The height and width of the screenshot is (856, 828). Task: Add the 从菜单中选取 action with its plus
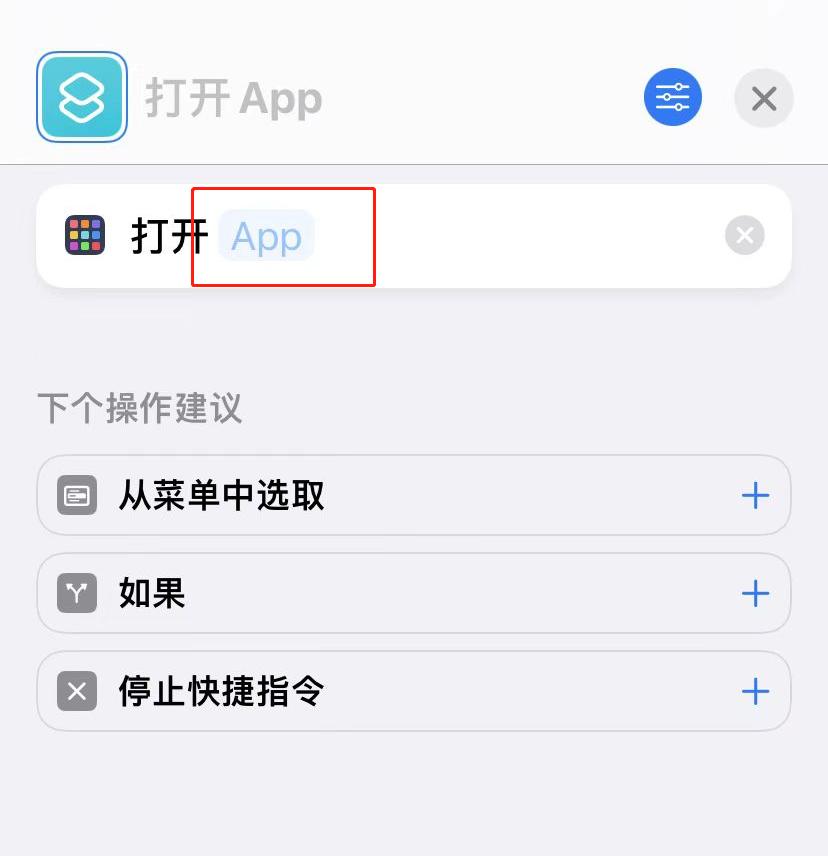(x=756, y=494)
